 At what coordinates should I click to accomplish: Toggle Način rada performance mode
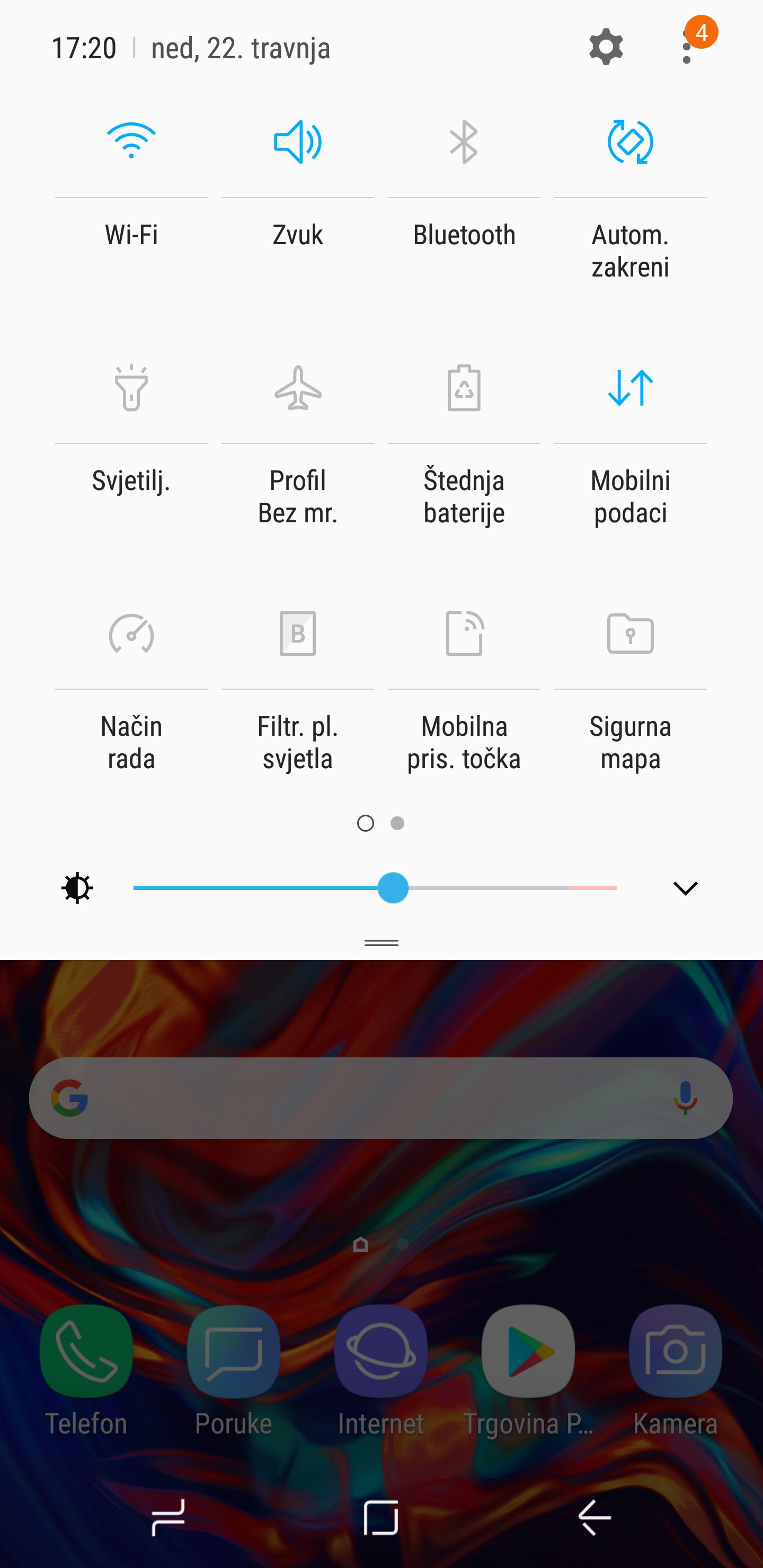[x=131, y=634]
